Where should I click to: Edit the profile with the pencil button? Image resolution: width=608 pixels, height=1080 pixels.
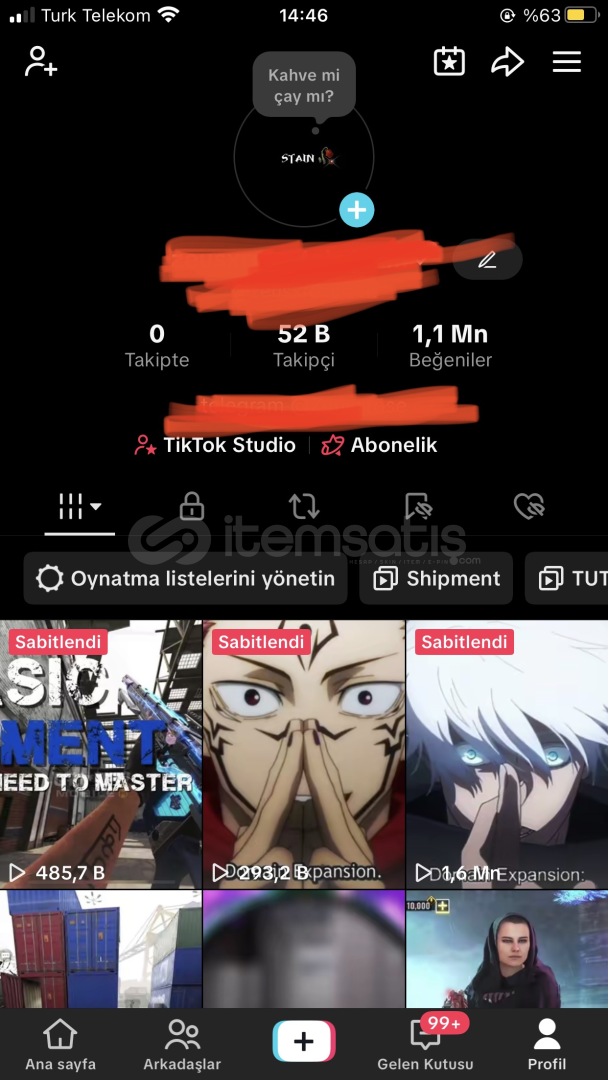(x=488, y=260)
